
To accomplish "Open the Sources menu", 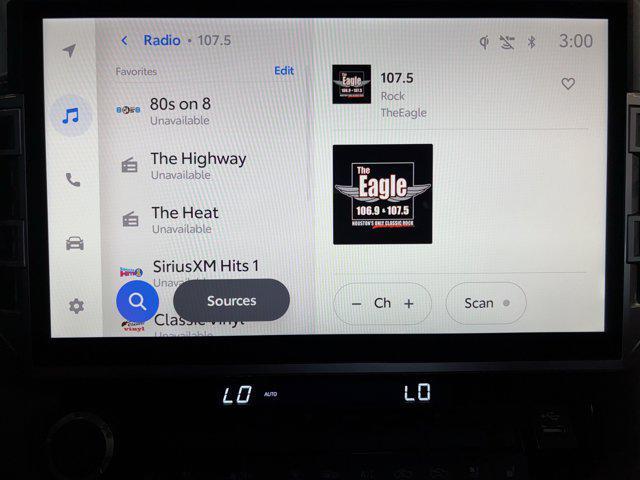I will pos(231,300).
